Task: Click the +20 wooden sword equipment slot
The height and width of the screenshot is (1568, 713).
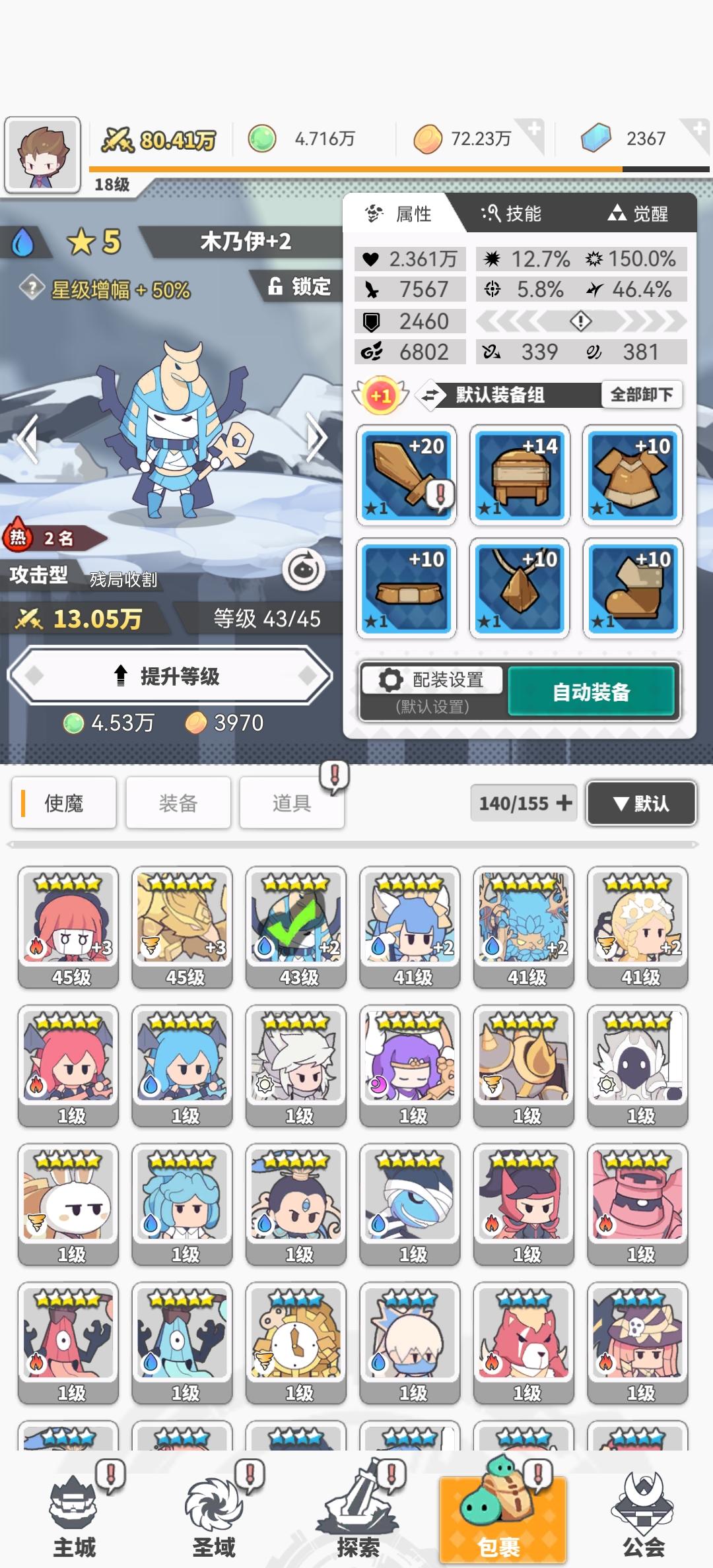Action: click(x=407, y=475)
